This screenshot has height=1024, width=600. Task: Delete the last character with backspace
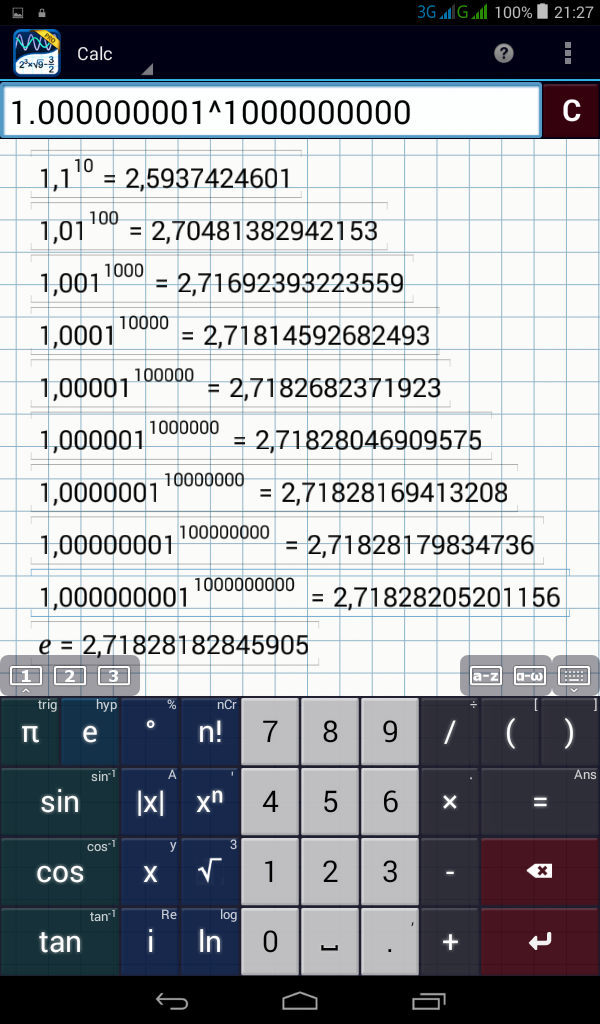540,872
